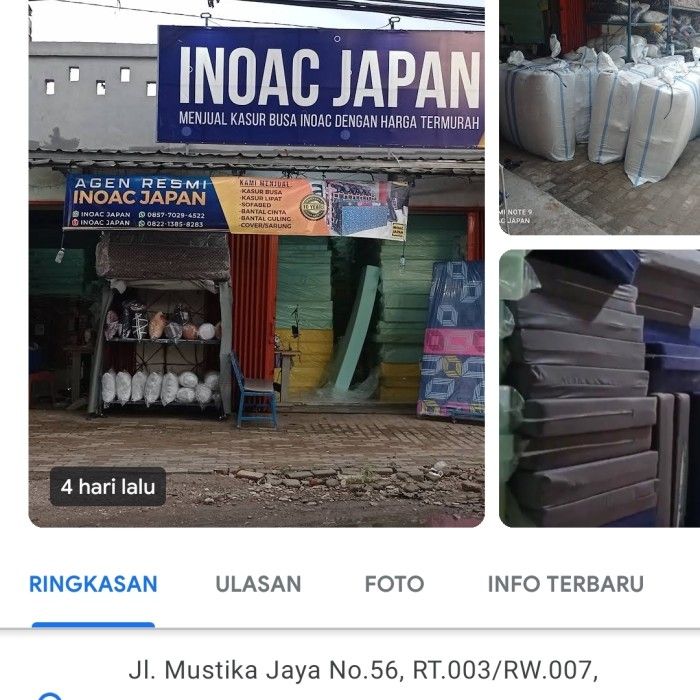Open the INOAC JAPAN storefront photo
This screenshot has height=700, width=700.
(x=256, y=270)
